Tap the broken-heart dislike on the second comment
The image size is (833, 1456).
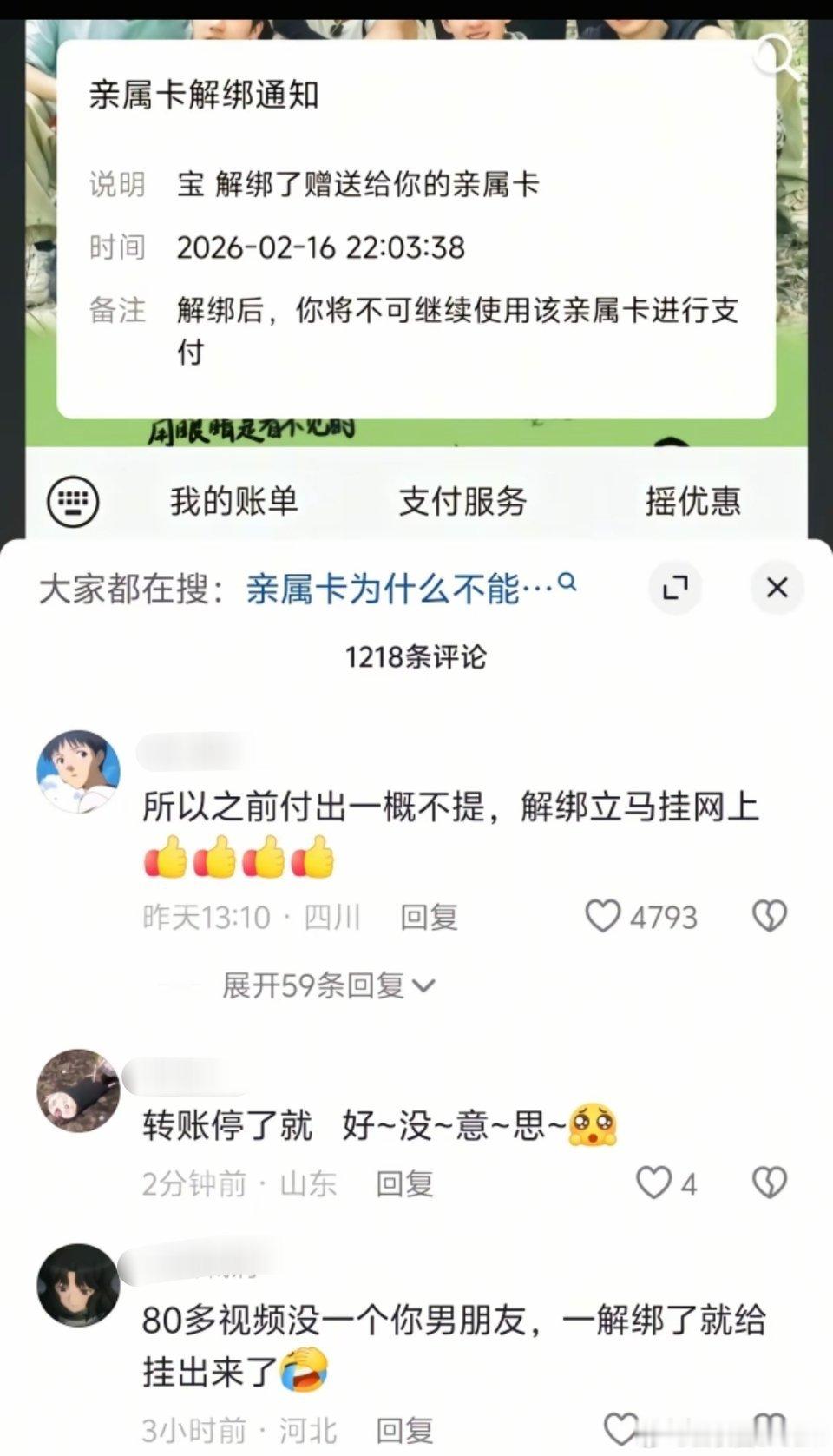(769, 1183)
